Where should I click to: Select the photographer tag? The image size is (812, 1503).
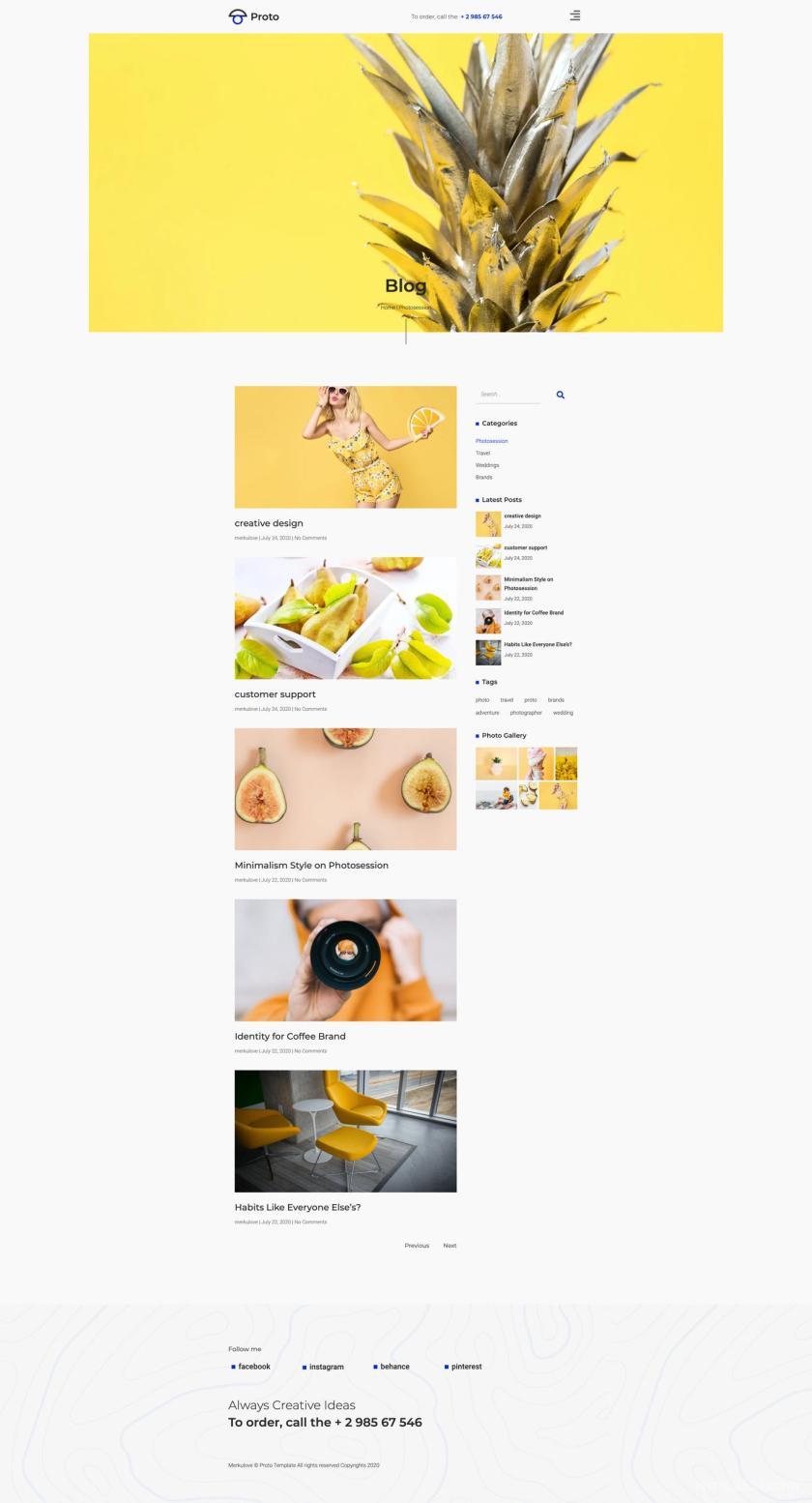[x=526, y=713]
